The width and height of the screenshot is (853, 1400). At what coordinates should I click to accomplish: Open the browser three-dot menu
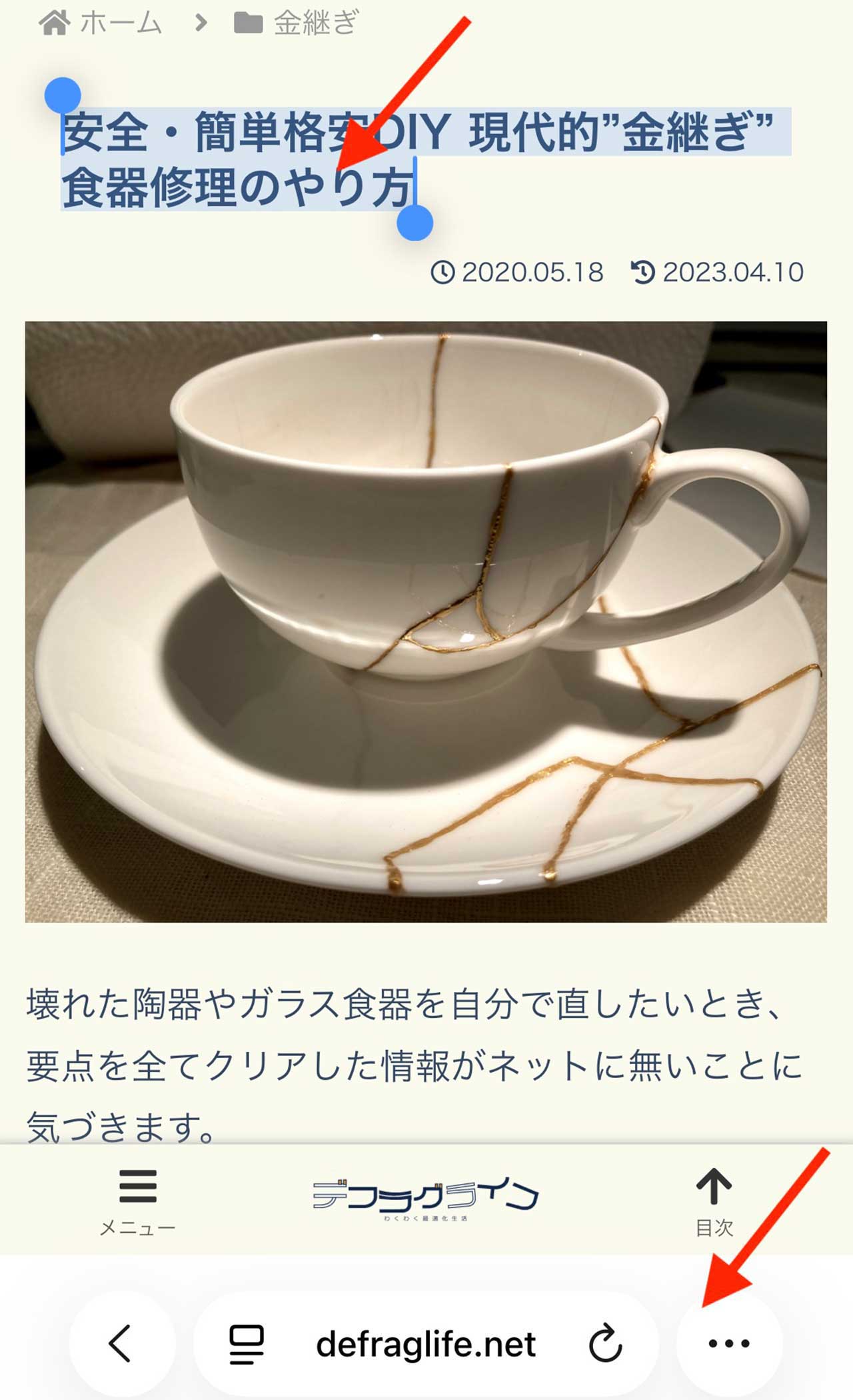coord(729,1344)
